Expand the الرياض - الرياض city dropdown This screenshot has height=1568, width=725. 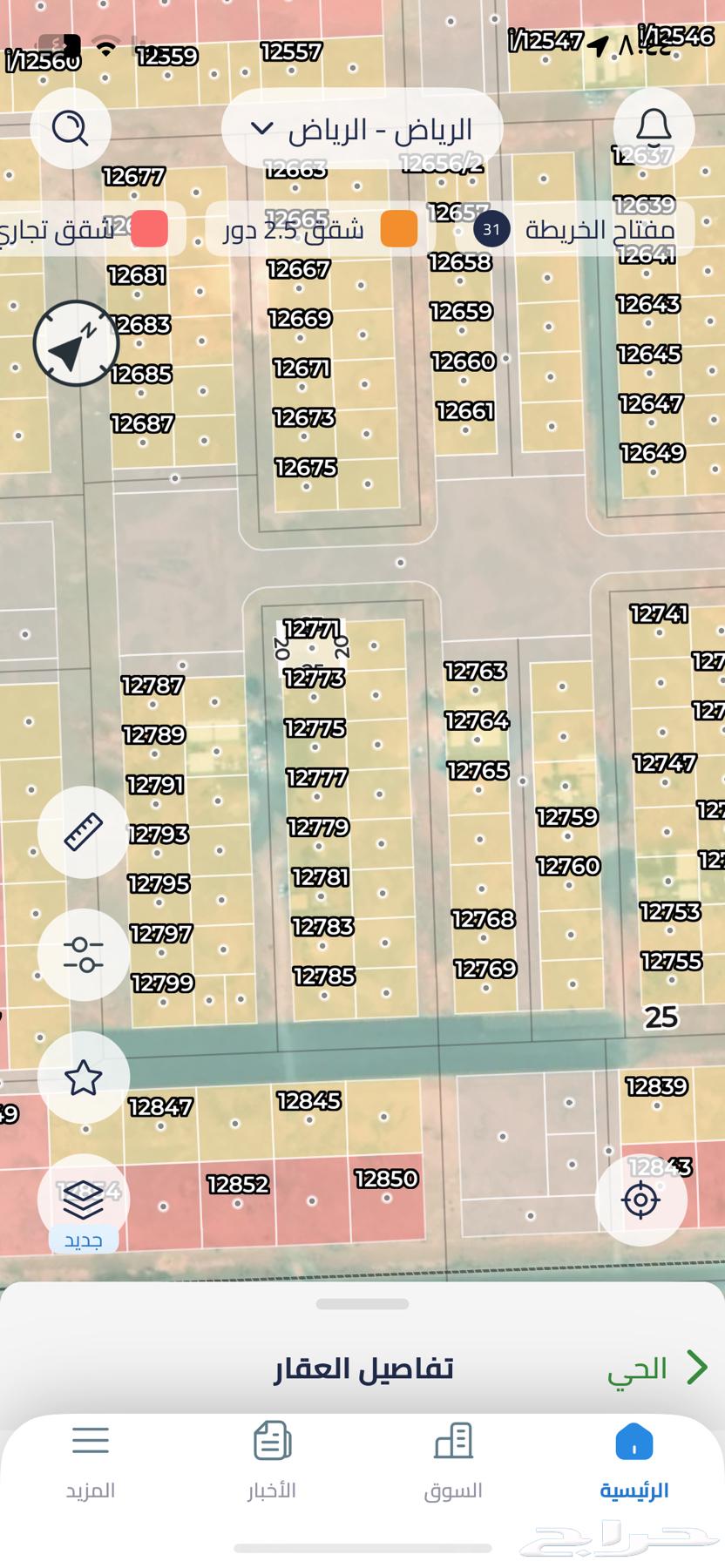click(x=362, y=130)
